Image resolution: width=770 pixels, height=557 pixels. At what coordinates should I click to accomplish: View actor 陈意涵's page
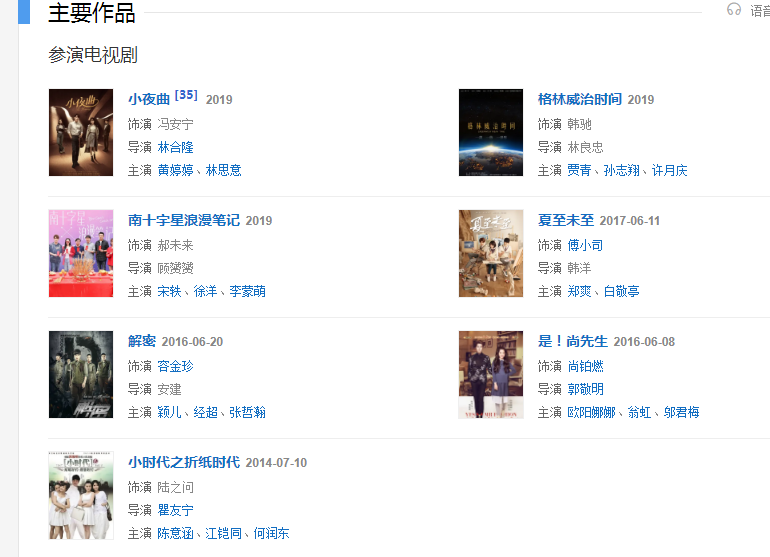[175, 533]
